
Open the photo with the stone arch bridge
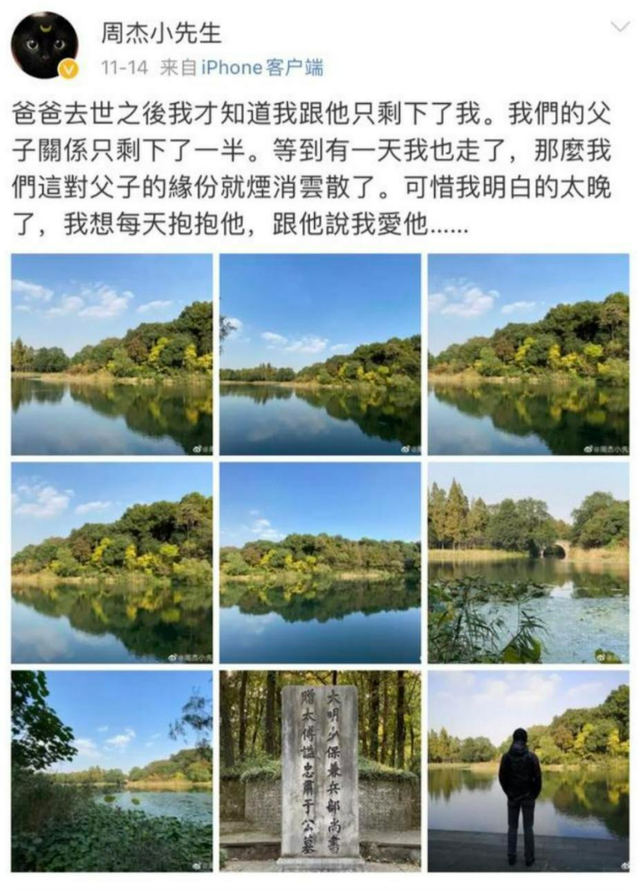point(528,562)
